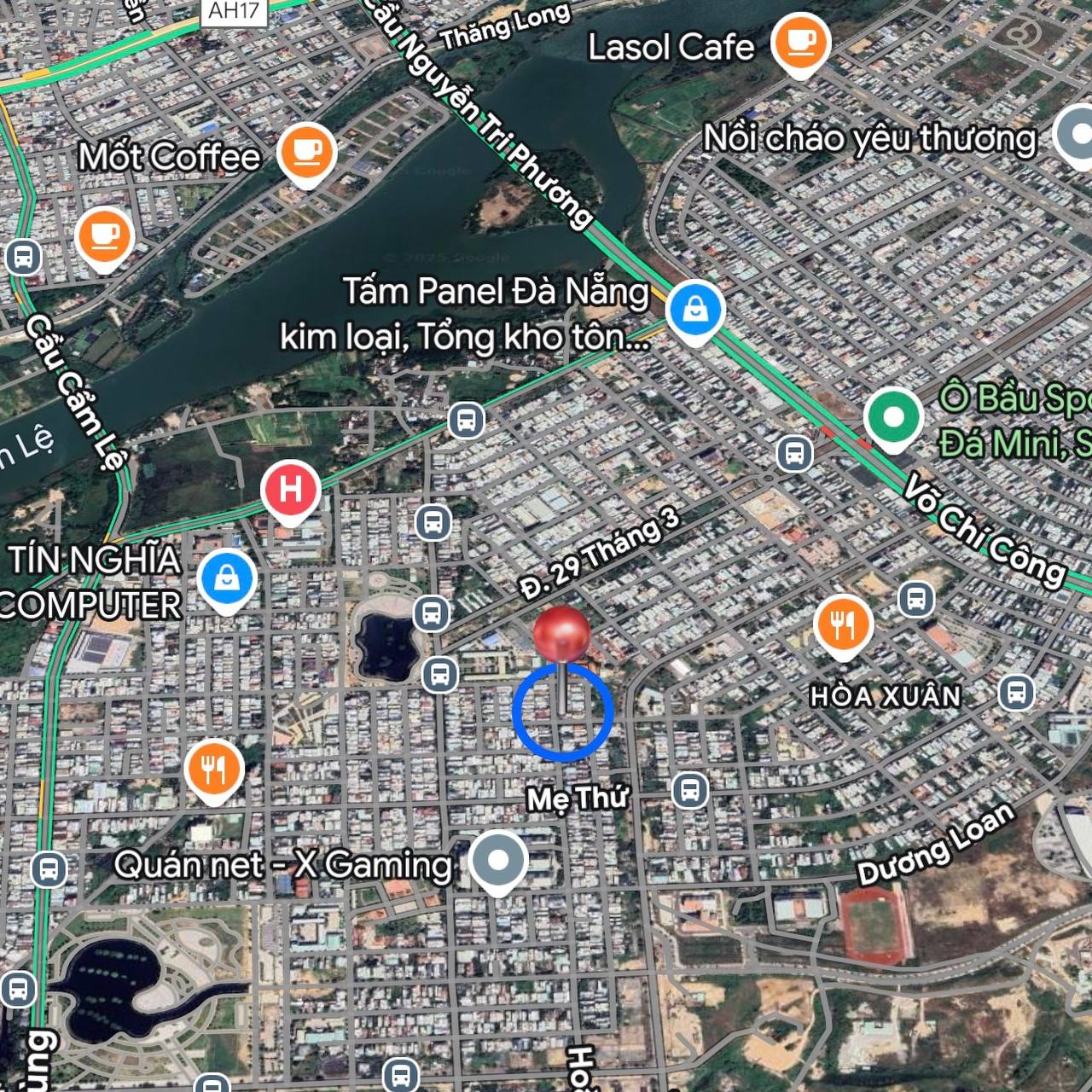The image size is (1092, 1092).
Task: Open the Lasol Cafe map pin
Action: point(799,42)
